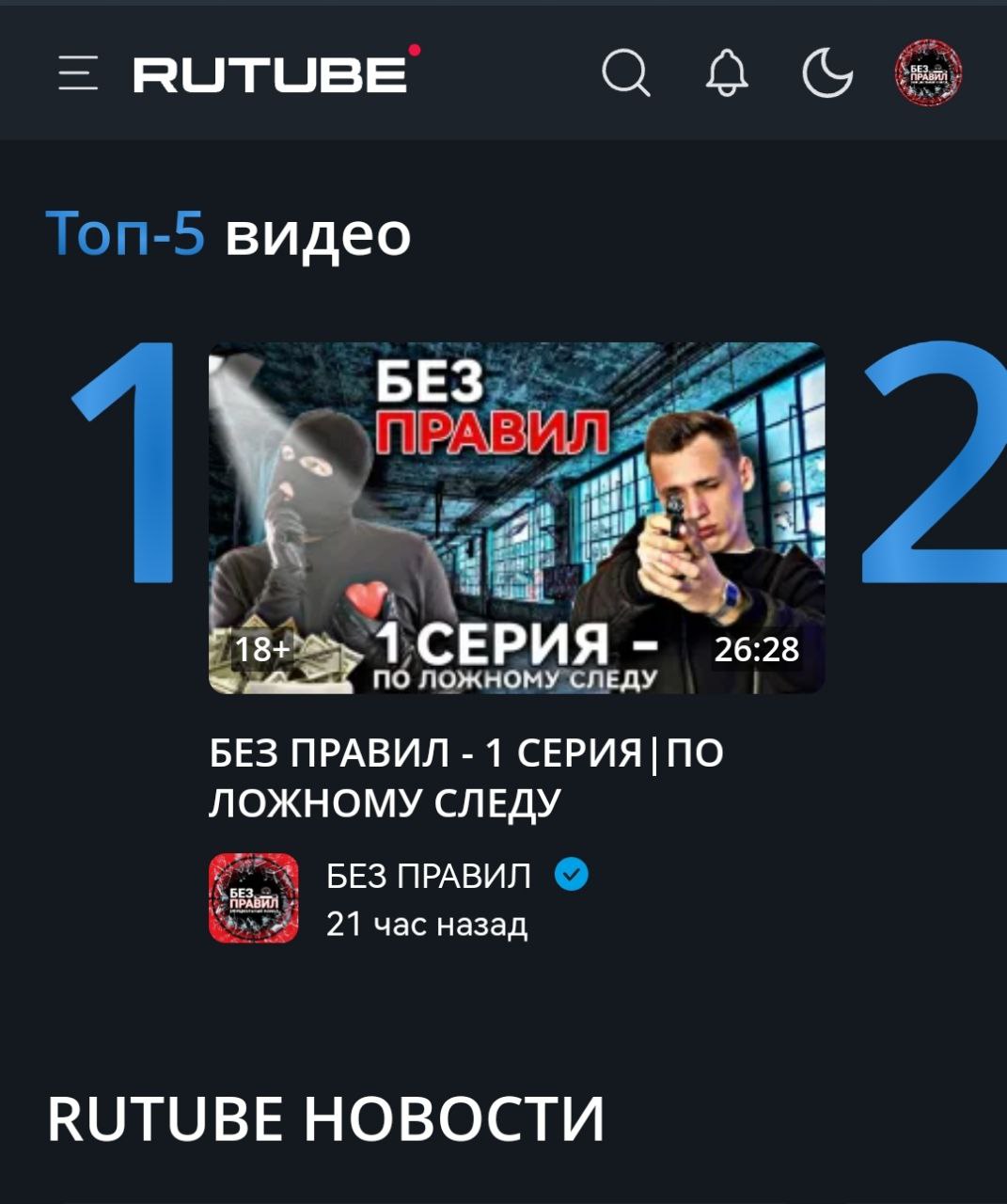Click the Топ-5 blue text link
This screenshot has height=1204, width=1007.
127,235
